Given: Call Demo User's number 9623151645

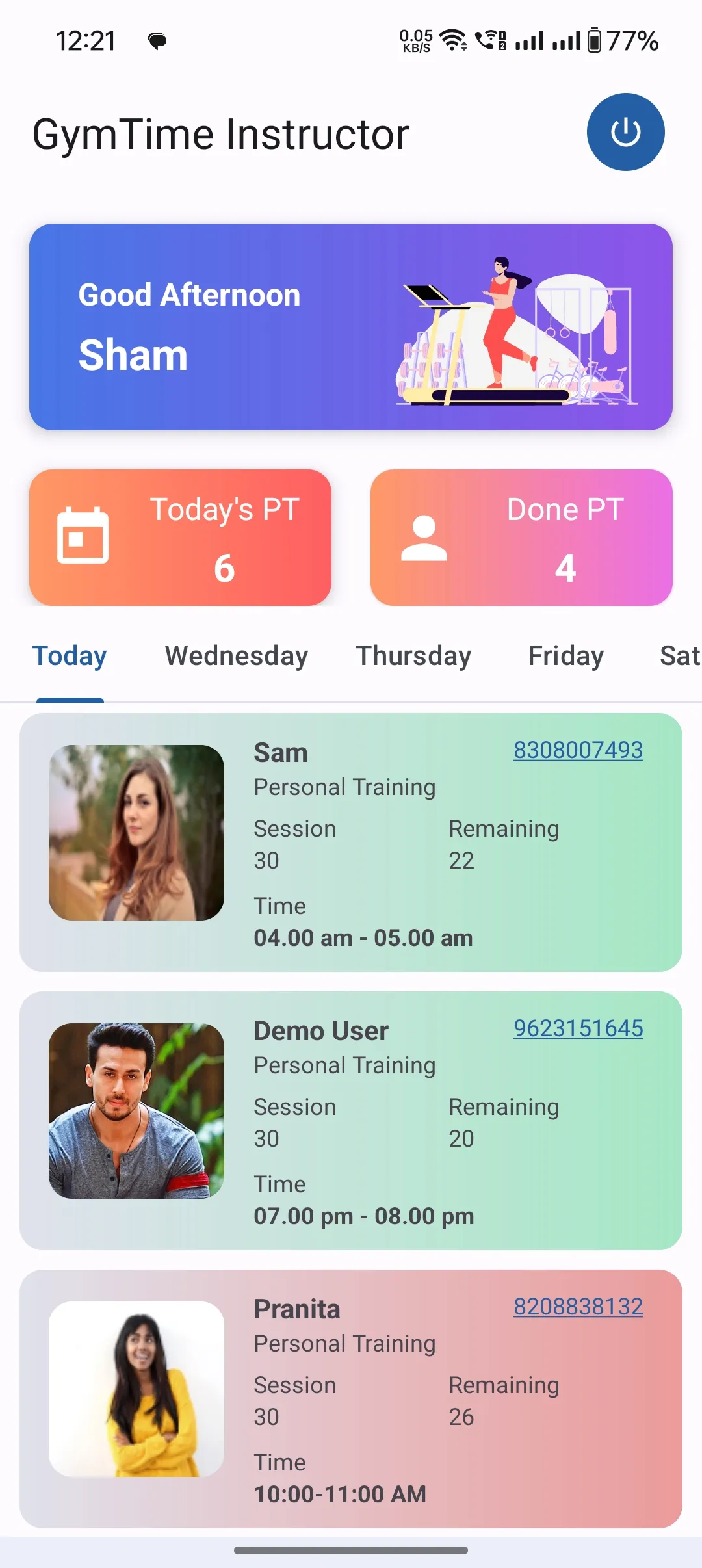Looking at the screenshot, I should (x=578, y=1028).
